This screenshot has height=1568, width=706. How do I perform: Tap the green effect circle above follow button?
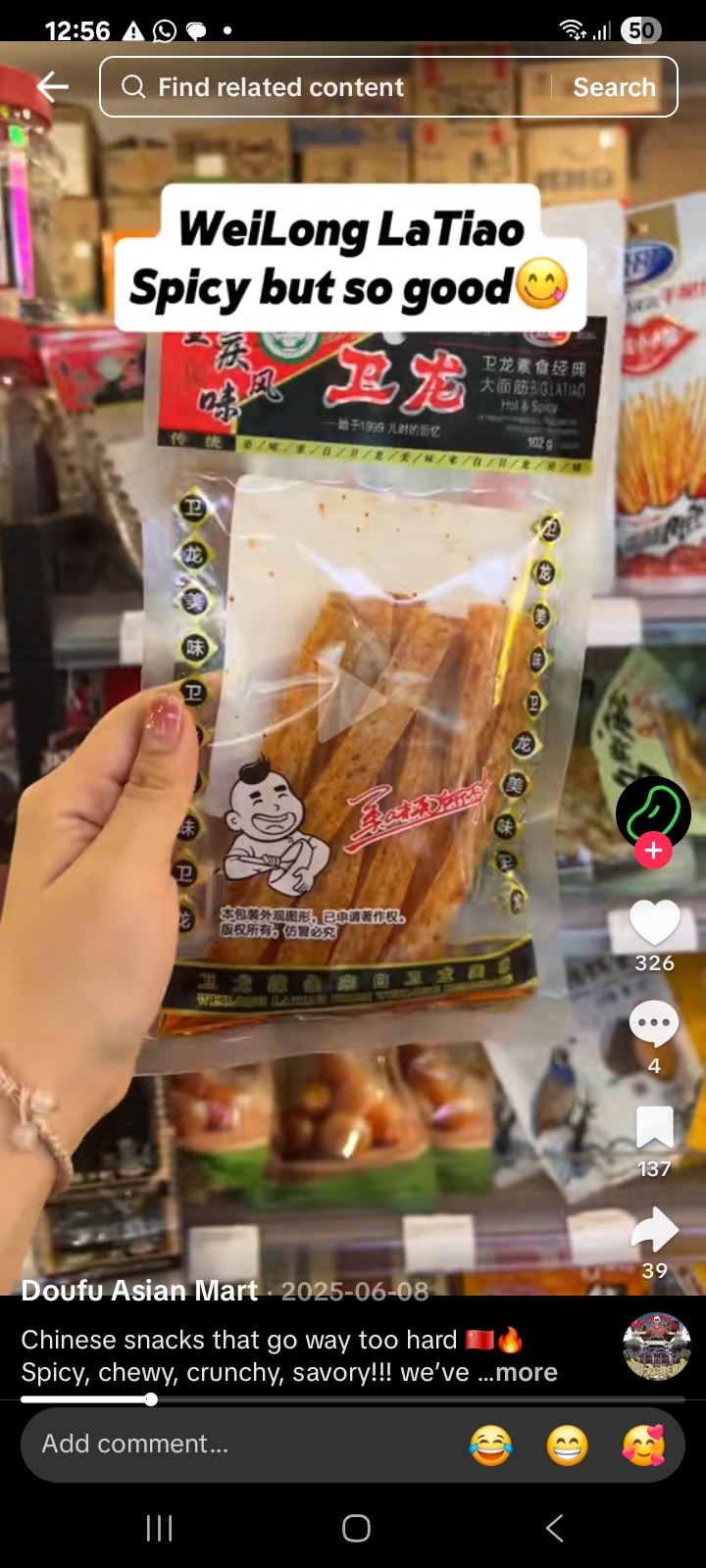click(x=653, y=815)
